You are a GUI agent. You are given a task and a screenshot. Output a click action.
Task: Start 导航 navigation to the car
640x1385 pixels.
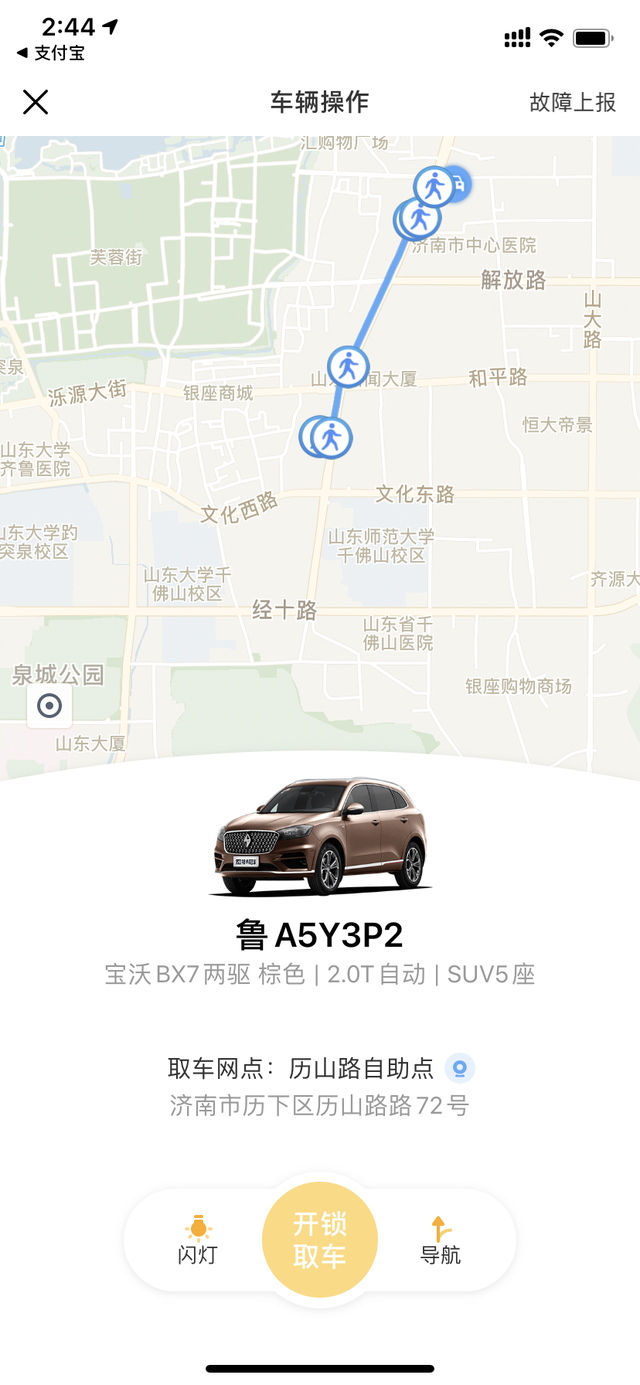point(440,1240)
